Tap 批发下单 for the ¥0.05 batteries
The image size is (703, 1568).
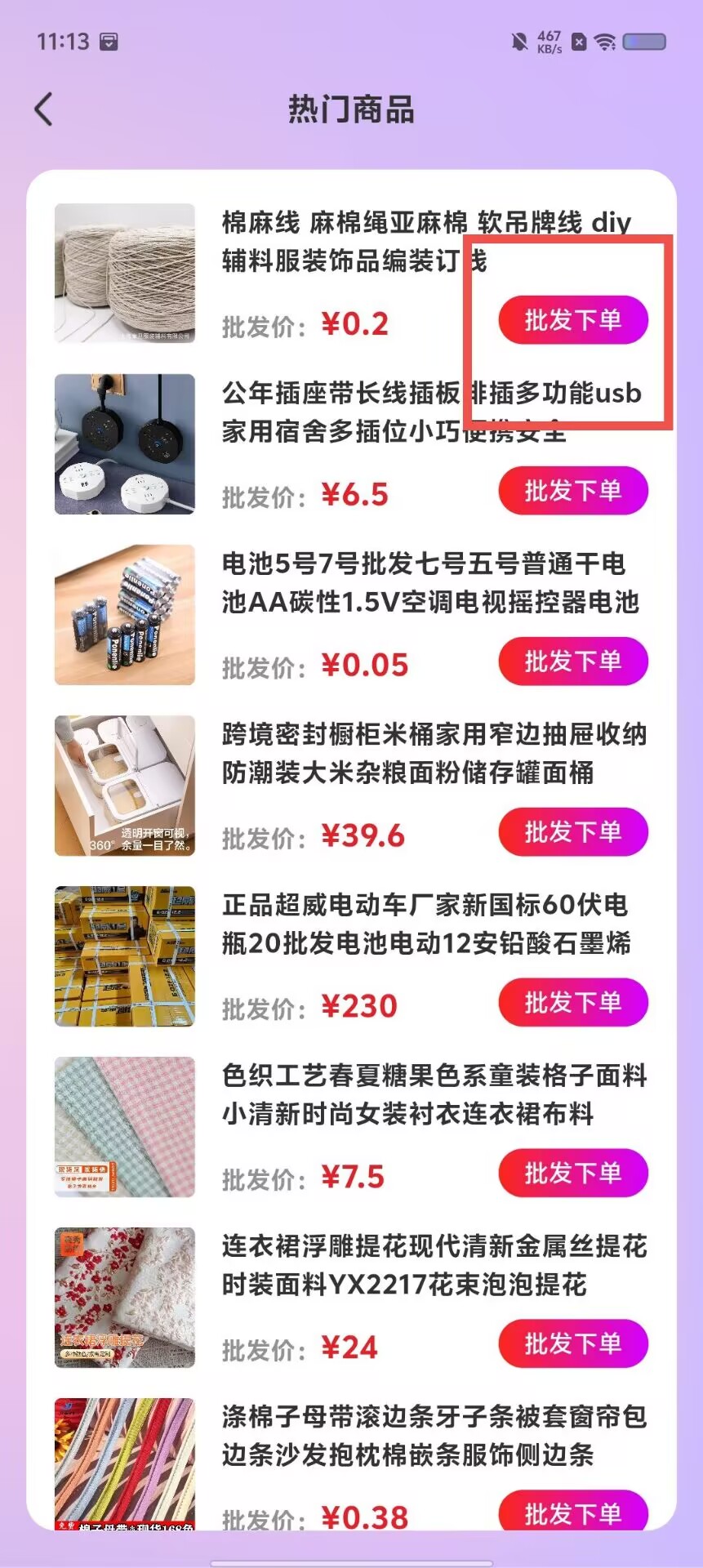pyautogui.click(x=573, y=661)
